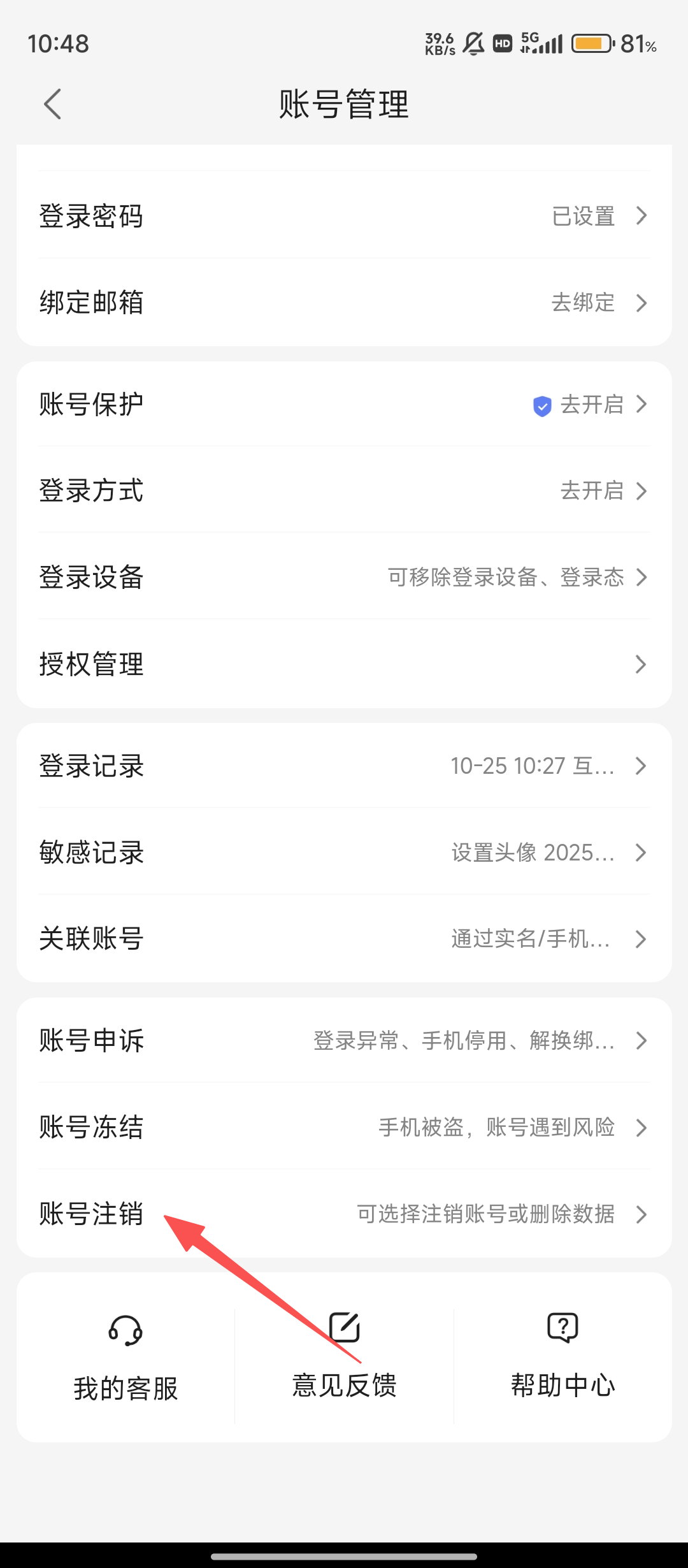688x1568 pixels.
Task: Open 账号冻结 option
Action: tap(344, 1128)
